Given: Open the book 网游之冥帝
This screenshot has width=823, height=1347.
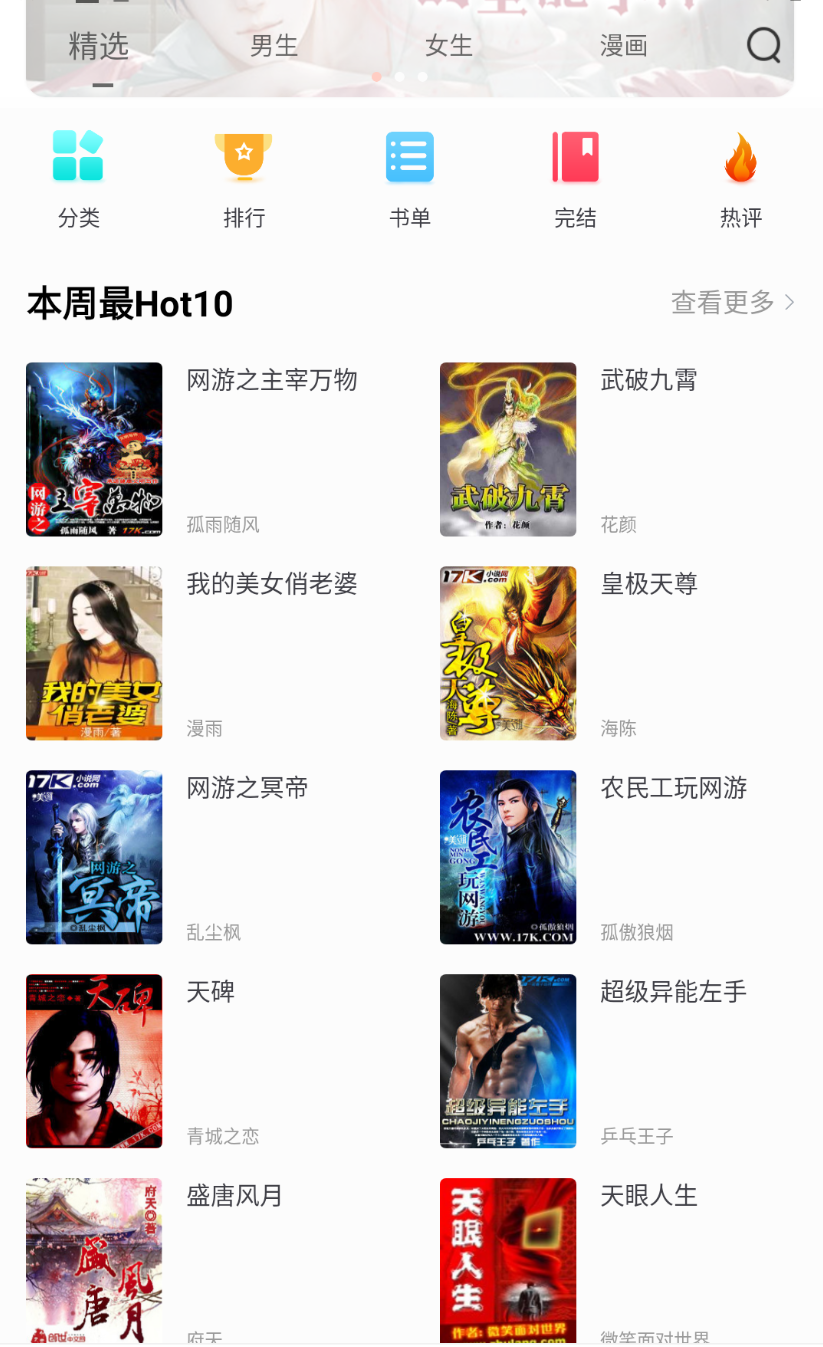Looking at the screenshot, I should [x=94, y=857].
